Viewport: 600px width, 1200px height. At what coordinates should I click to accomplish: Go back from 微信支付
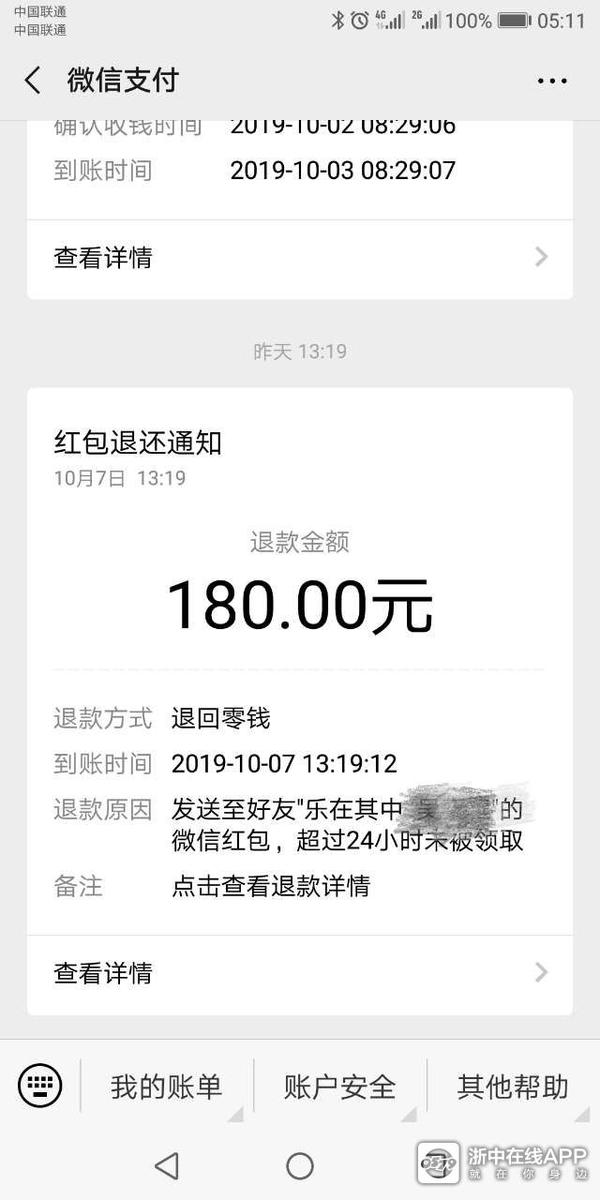coord(33,81)
